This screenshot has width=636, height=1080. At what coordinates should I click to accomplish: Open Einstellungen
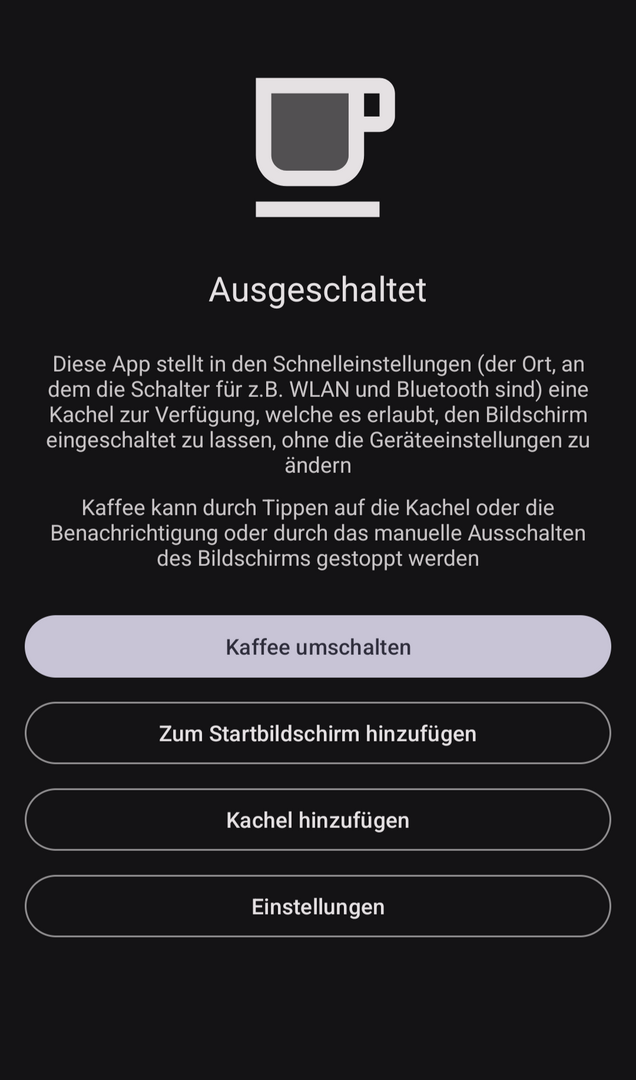(318, 907)
